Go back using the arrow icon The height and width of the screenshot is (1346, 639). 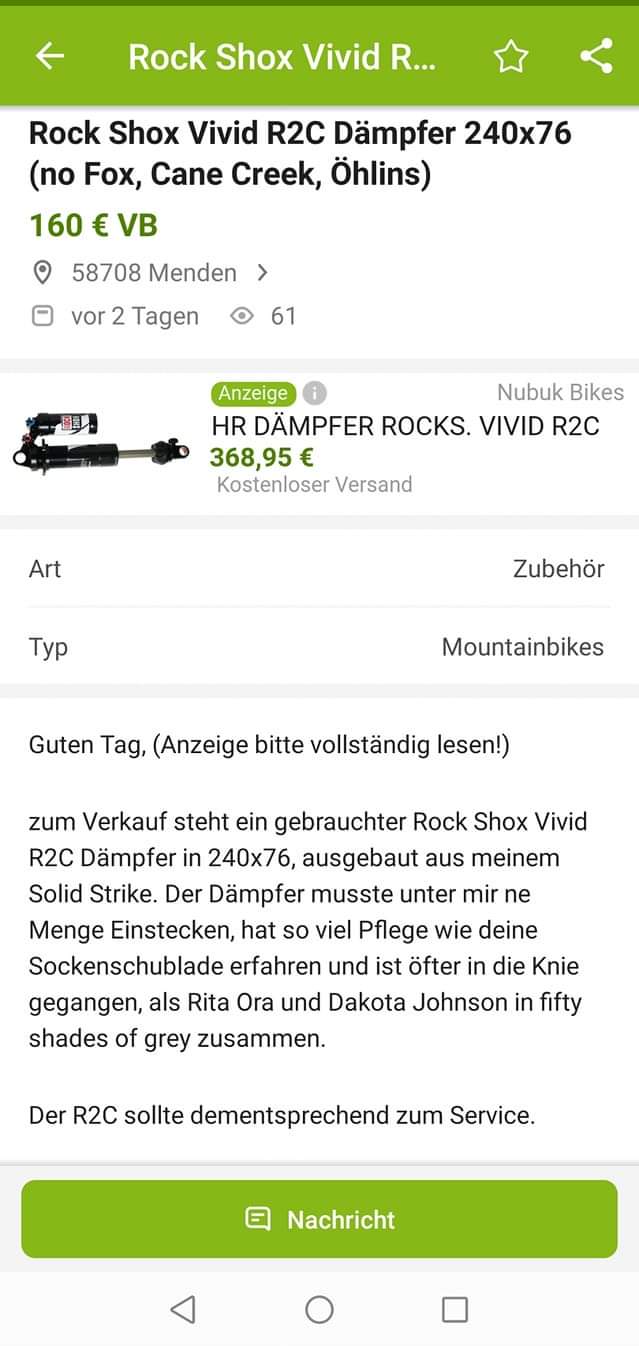tap(49, 56)
